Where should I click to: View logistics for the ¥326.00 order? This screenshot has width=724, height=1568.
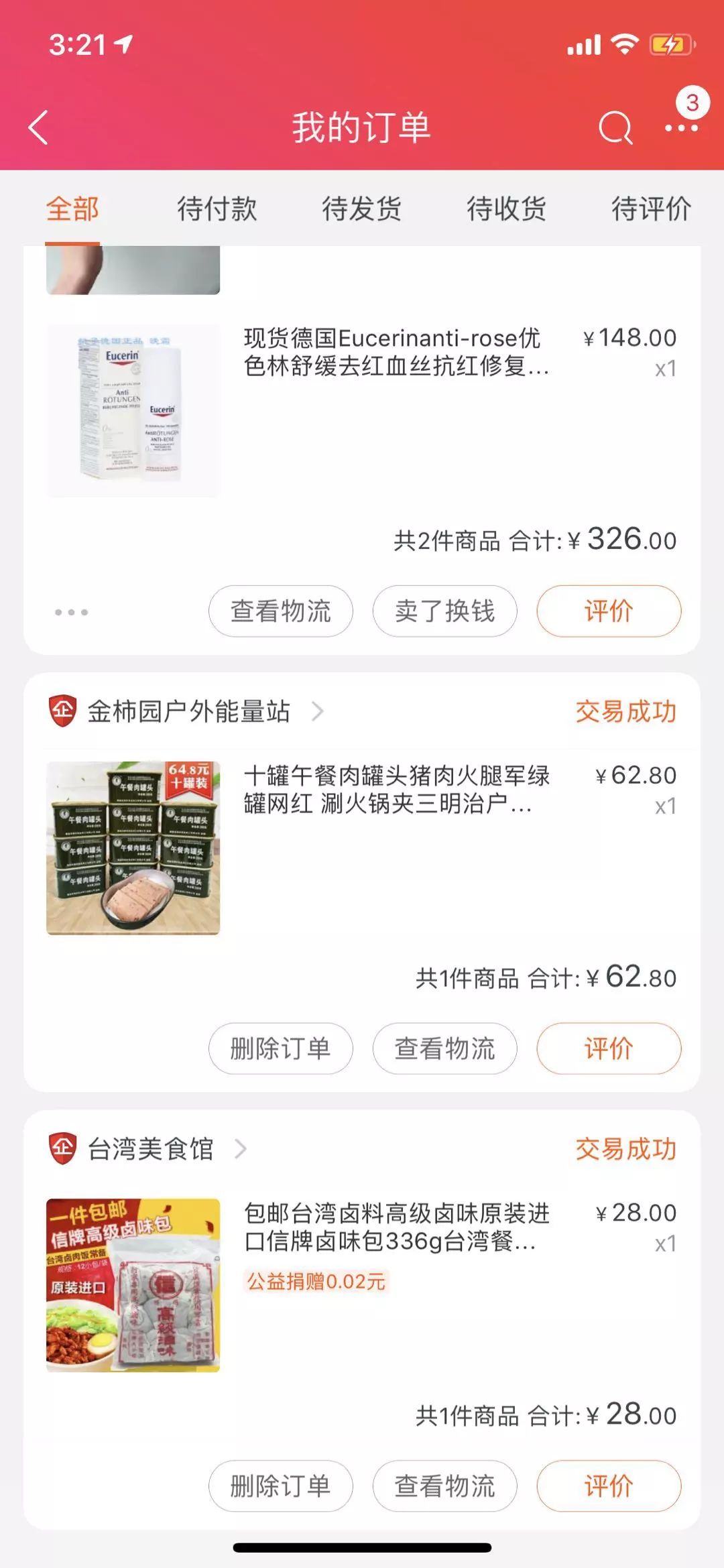click(280, 611)
